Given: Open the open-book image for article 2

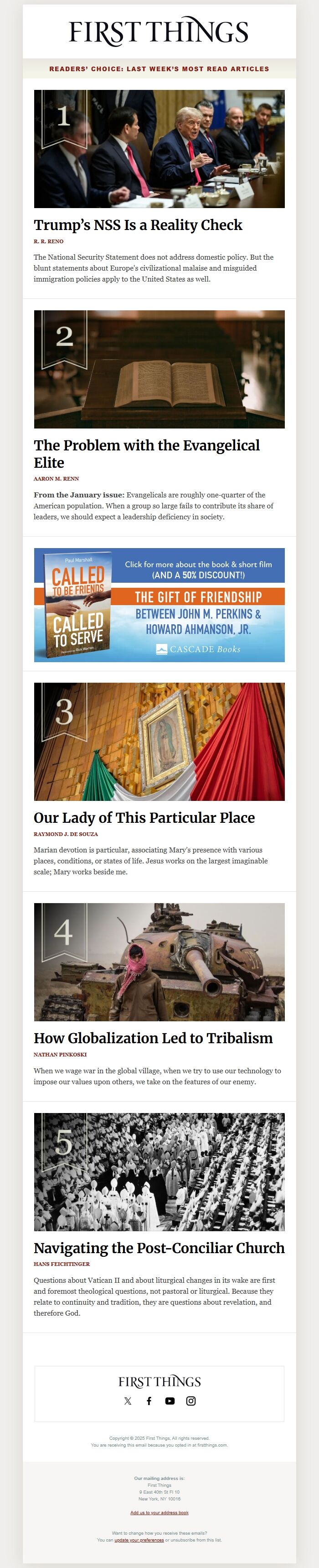Looking at the screenshot, I should tap(159, 370).
